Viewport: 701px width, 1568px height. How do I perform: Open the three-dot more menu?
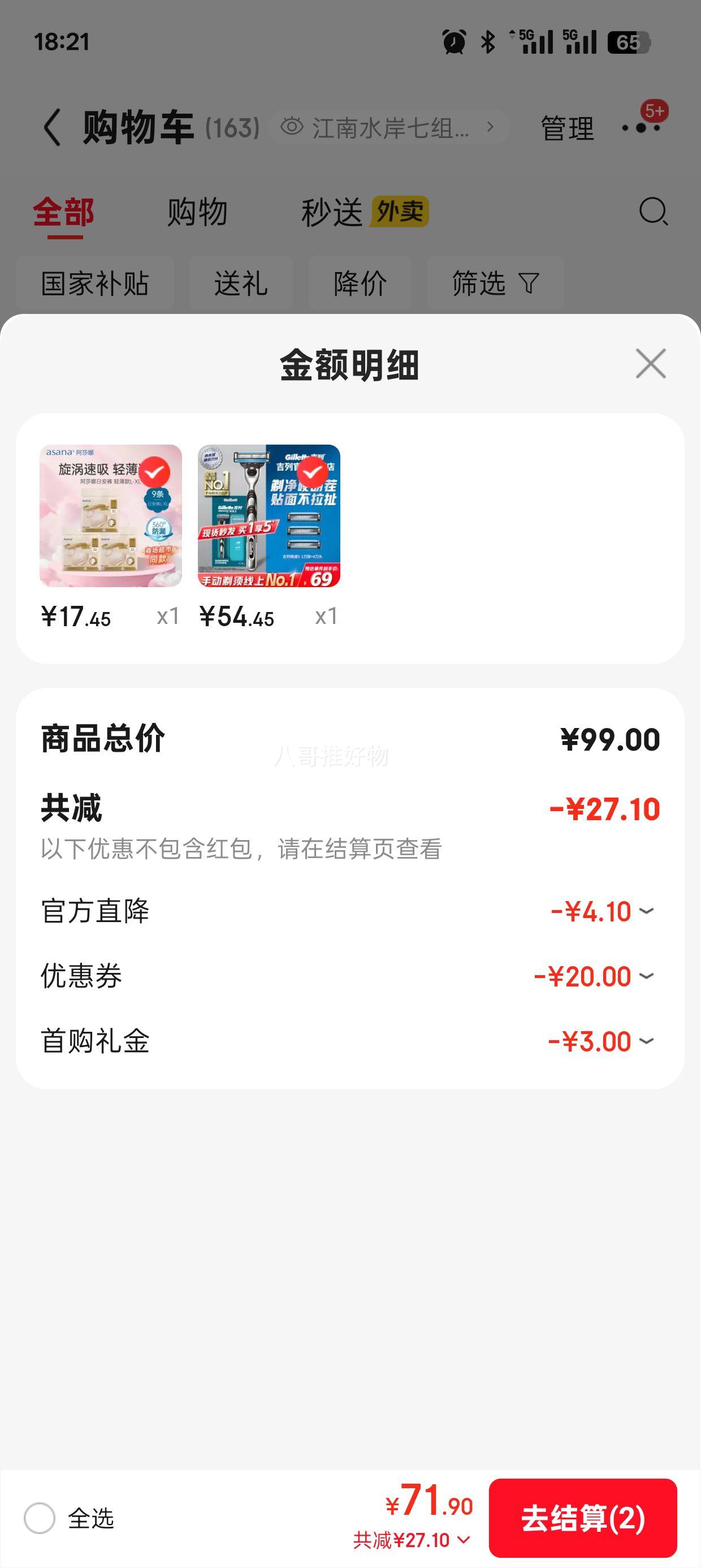641,128
